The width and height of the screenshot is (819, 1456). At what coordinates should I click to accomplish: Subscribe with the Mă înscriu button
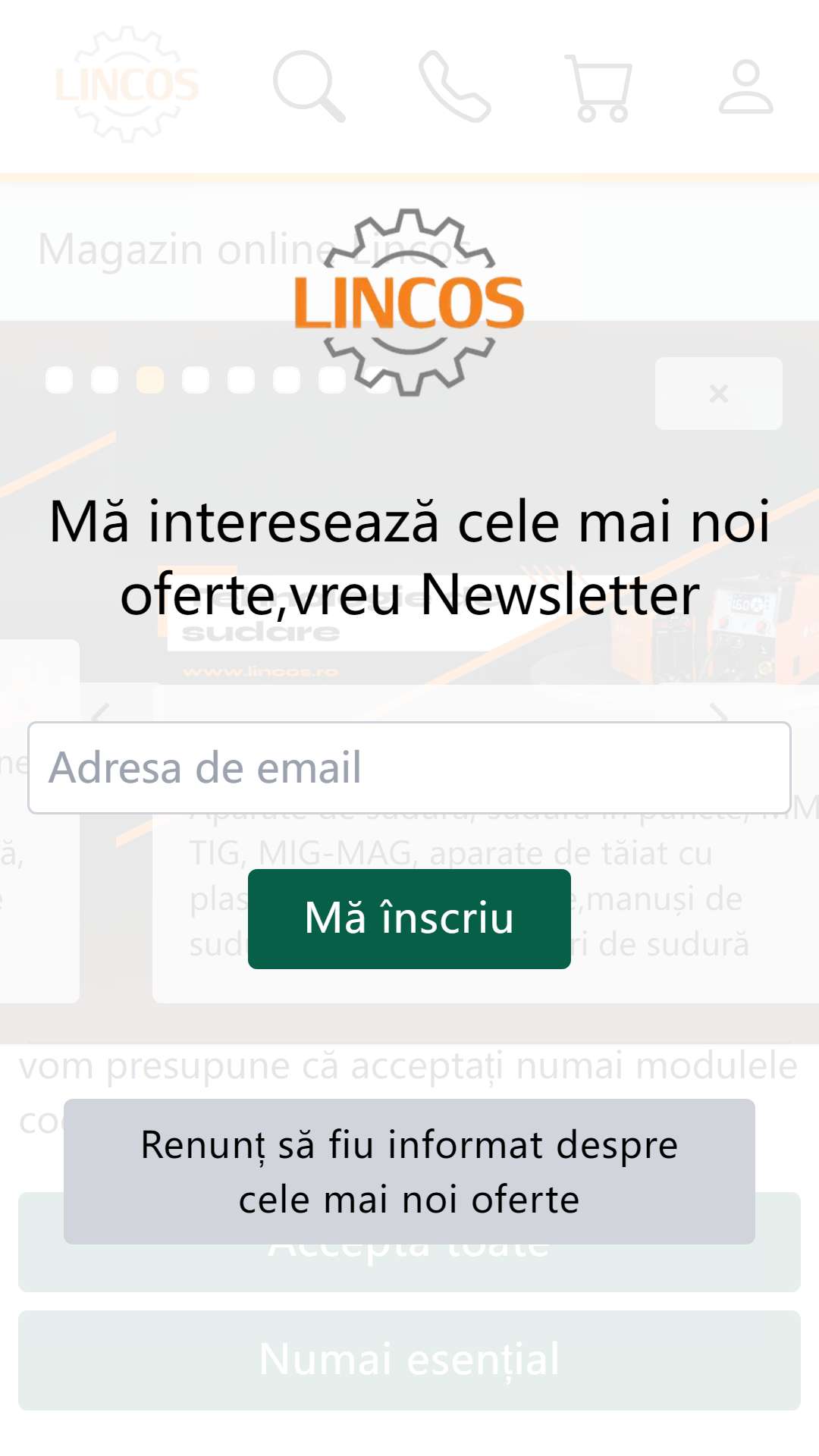coord(409,918)
